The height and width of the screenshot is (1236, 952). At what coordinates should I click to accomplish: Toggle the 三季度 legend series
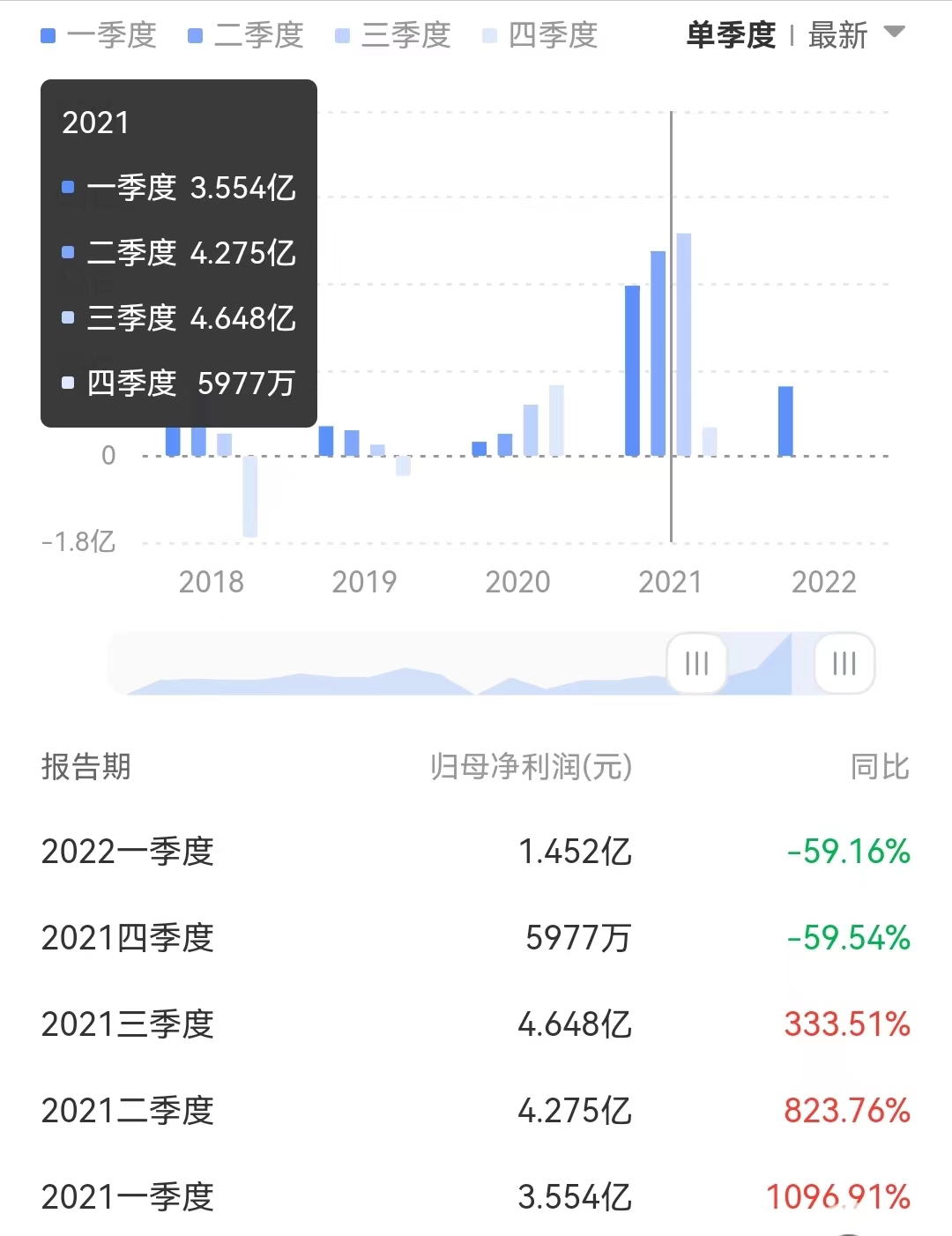(x=393, y=35)
